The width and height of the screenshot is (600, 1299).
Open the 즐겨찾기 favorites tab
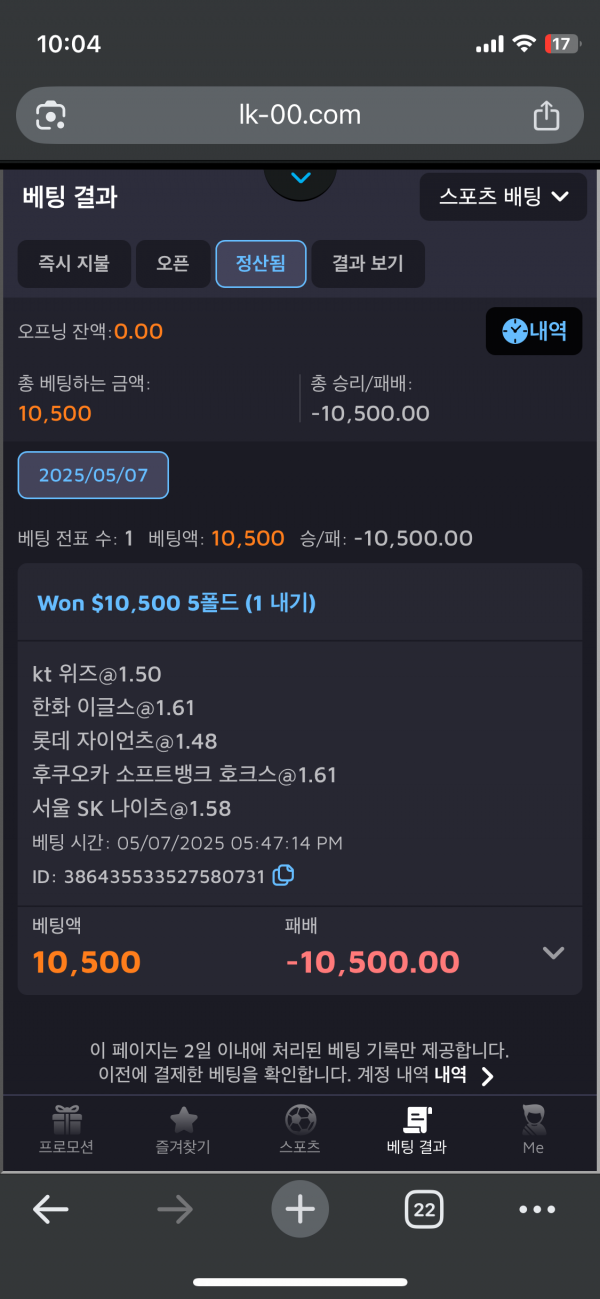pyautogui.click(x=182, y=1131)
